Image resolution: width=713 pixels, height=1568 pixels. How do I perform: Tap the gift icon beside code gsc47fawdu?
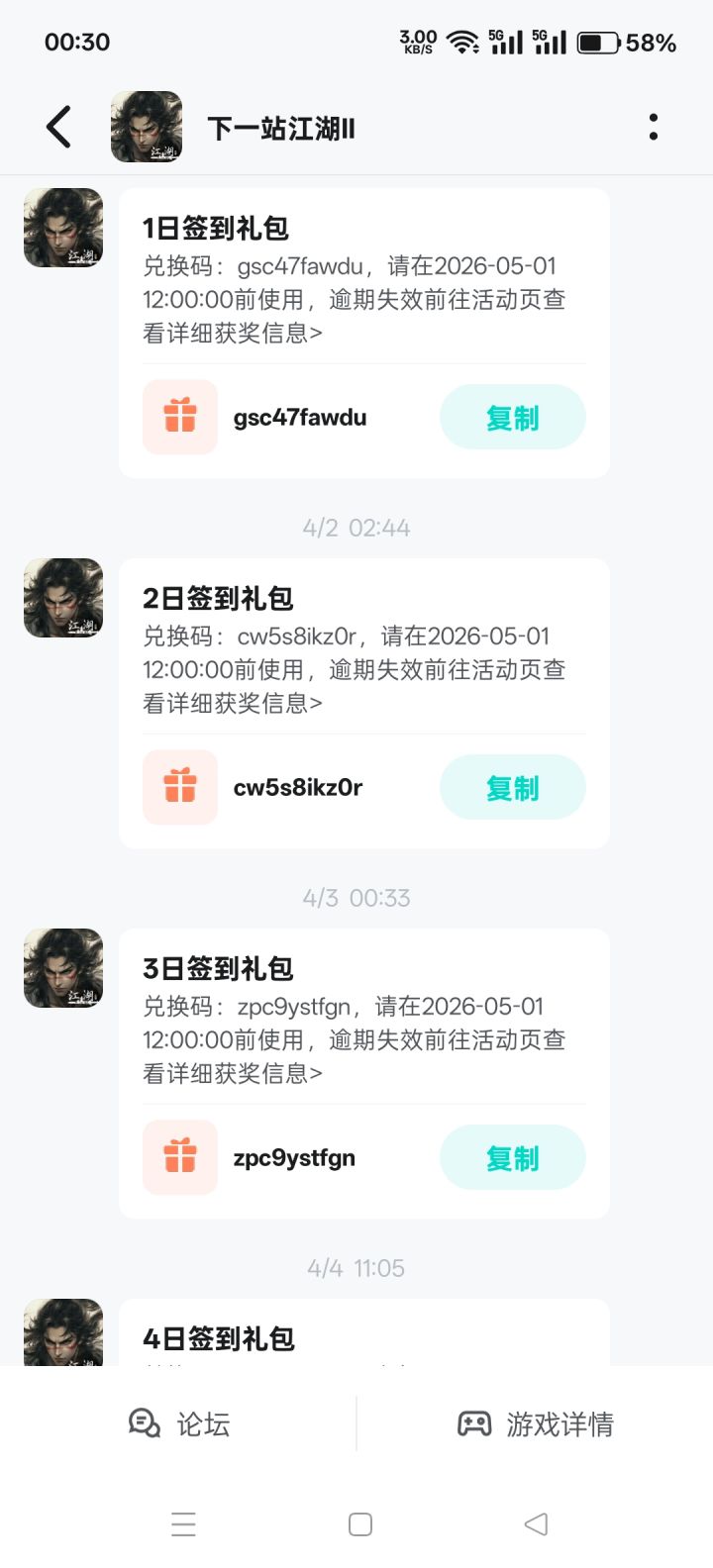click(180, 417)
